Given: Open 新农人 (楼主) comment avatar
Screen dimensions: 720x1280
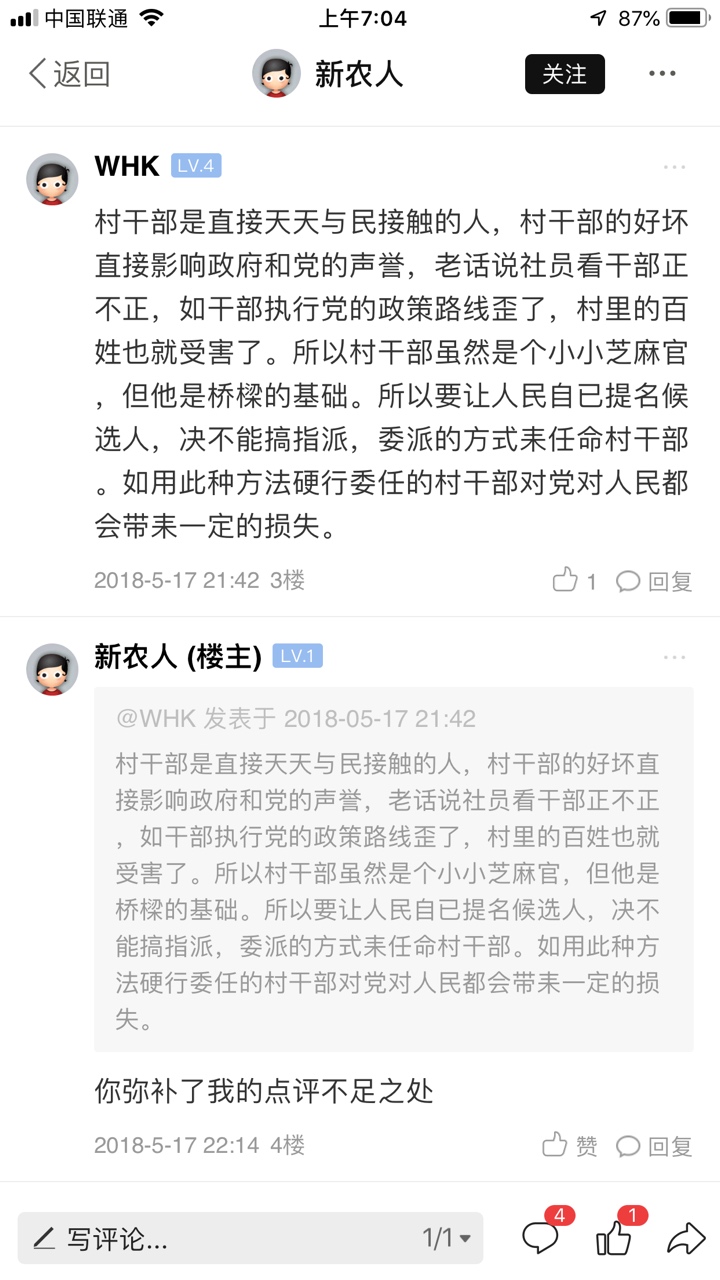Looking at the screenshot, I should [x=52, y=669].
